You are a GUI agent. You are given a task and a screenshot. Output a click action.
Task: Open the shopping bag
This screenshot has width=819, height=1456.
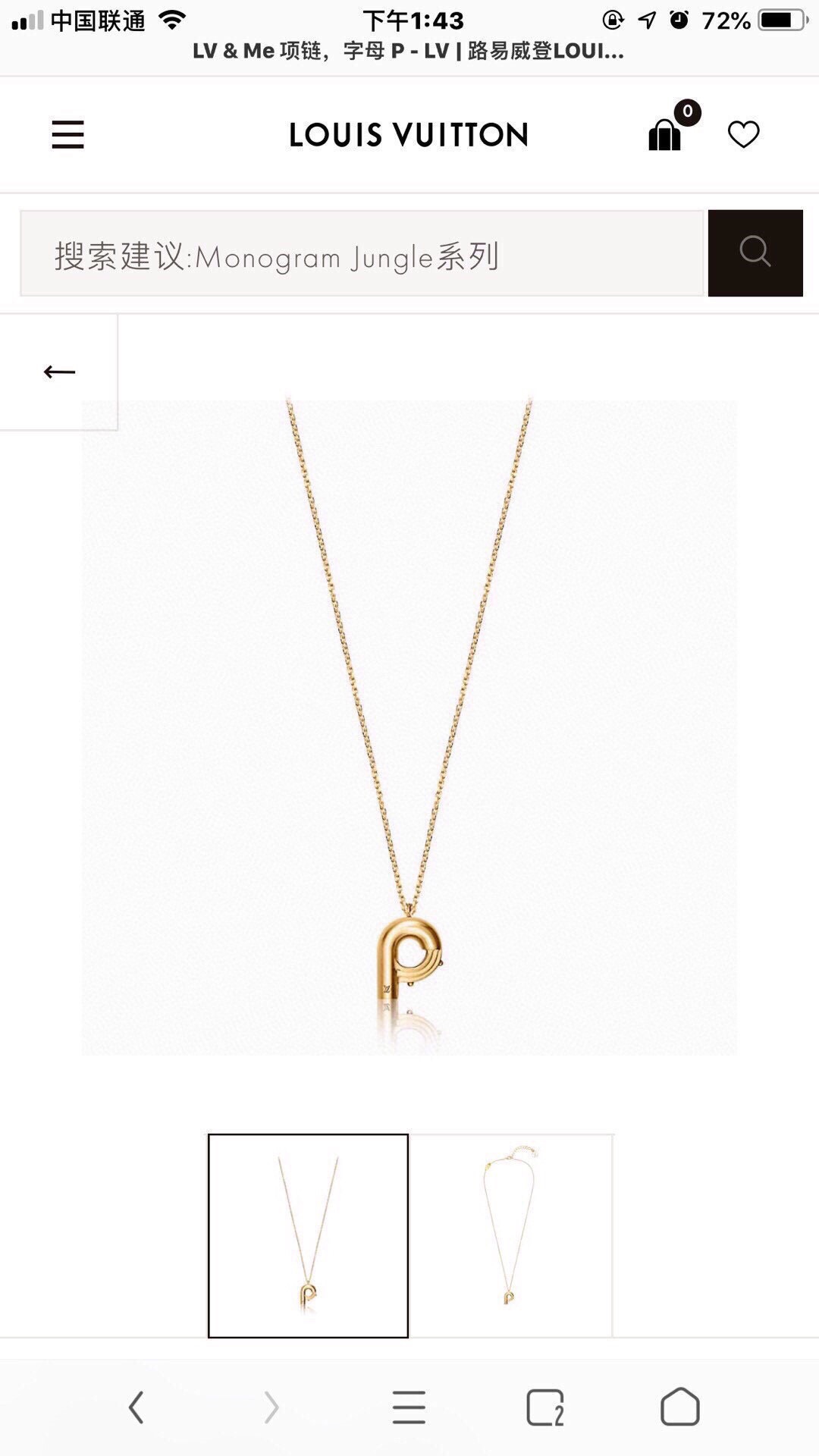click(666, 134)
